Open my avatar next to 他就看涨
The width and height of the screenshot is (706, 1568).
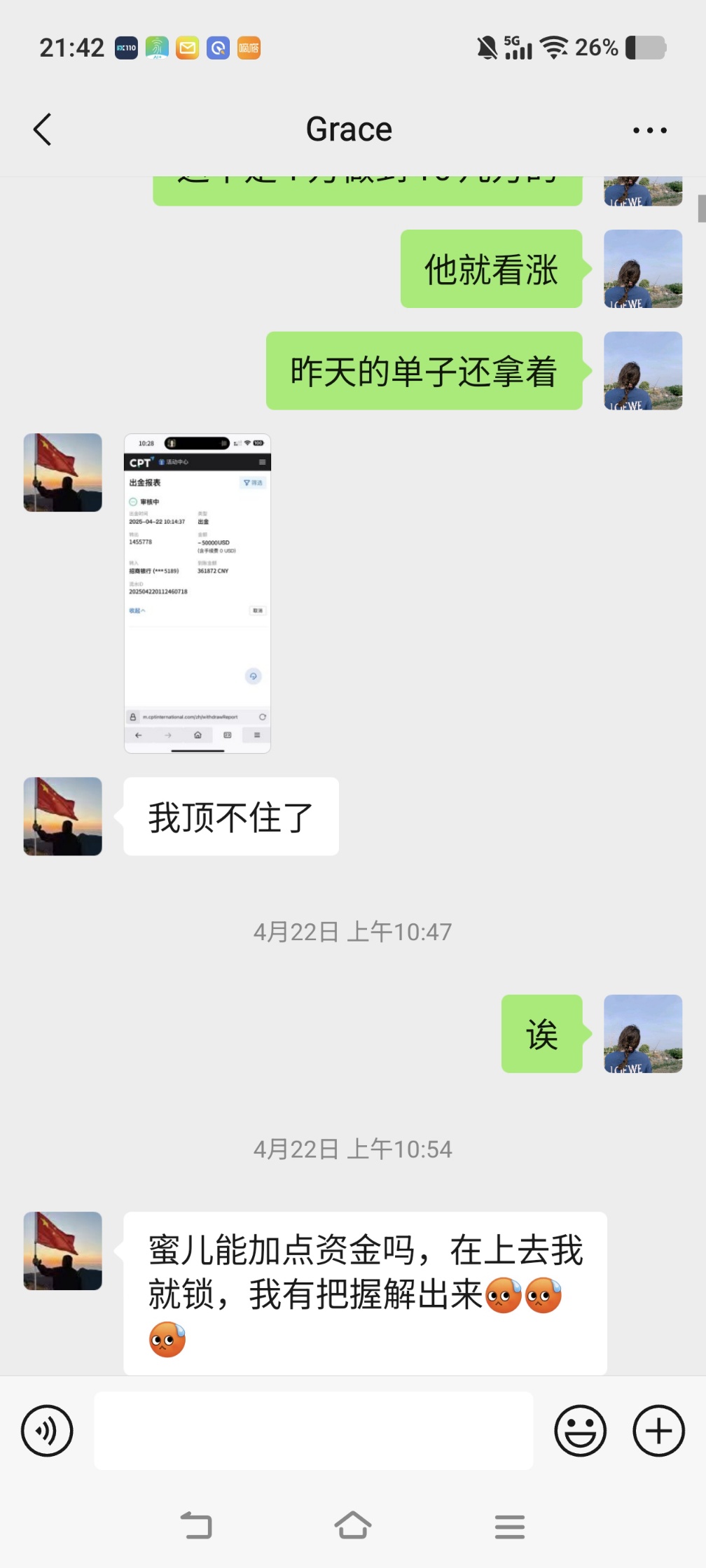643,269
